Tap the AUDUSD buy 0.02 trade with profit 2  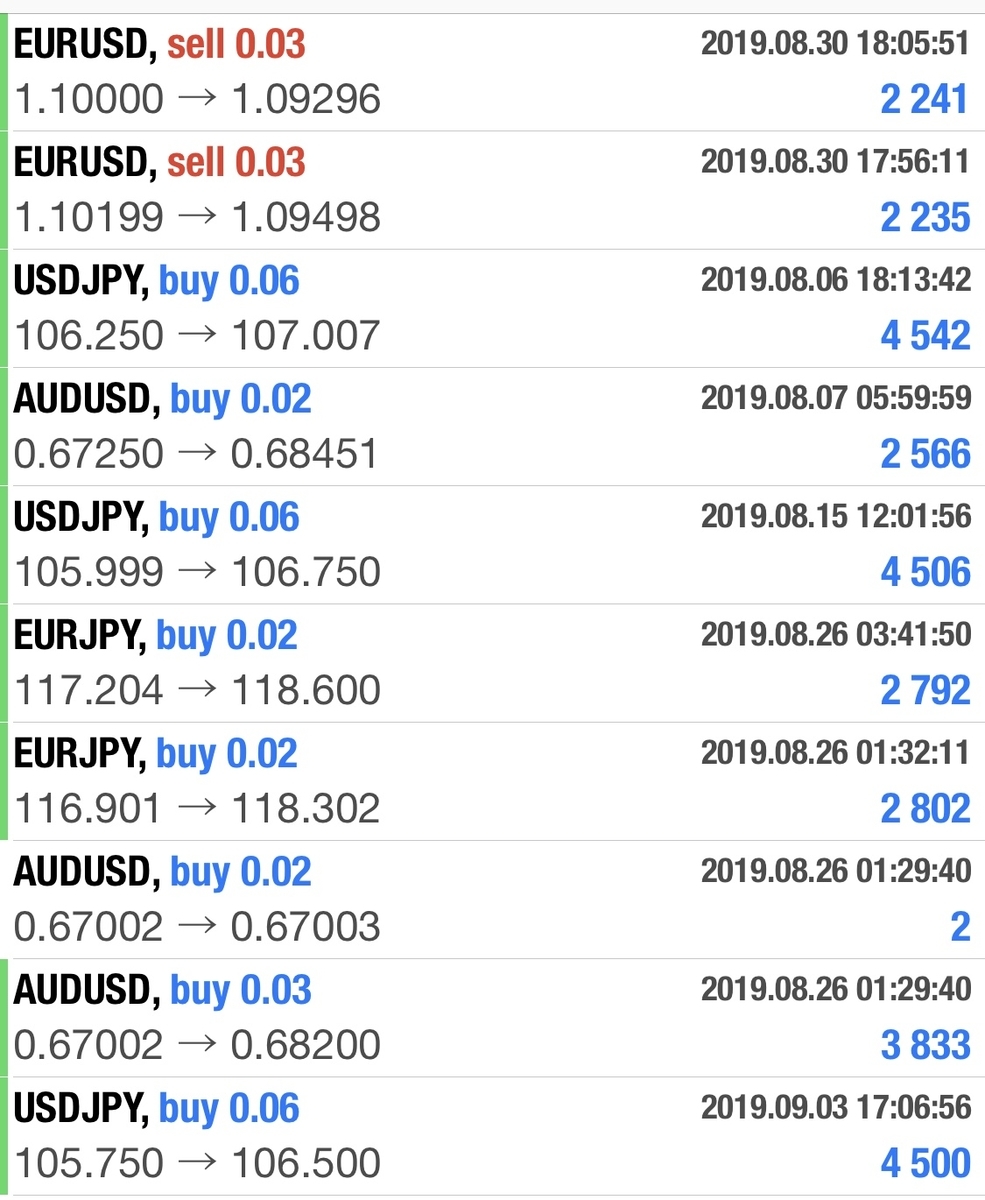click(490, 898)
